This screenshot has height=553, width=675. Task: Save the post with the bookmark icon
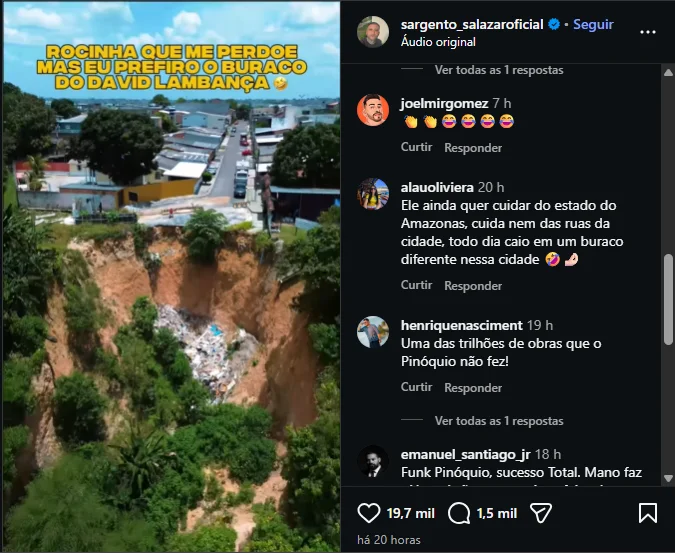pos(647,513)
